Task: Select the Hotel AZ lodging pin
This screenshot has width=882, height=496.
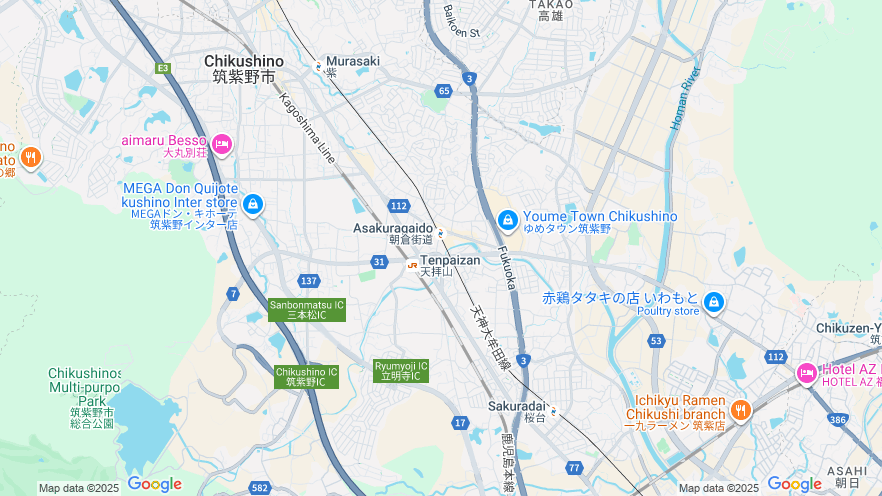Action: pos(806,374)
